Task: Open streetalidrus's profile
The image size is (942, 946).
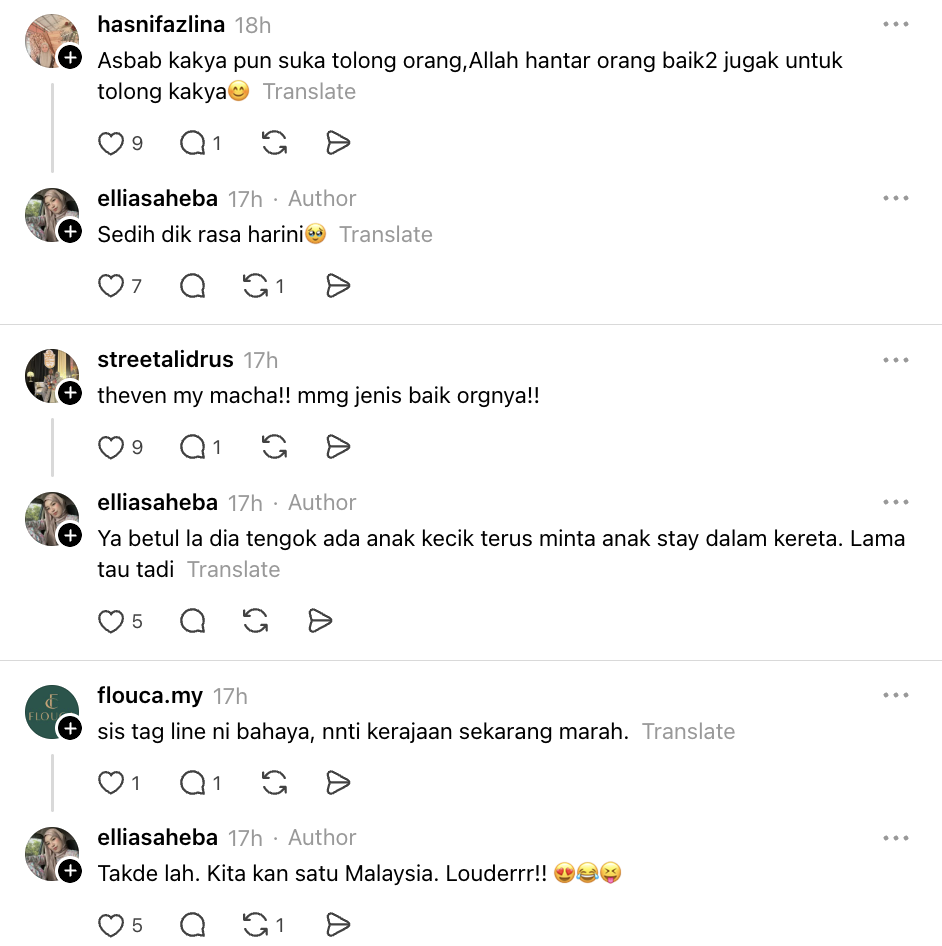Action: tap(165, 359)
